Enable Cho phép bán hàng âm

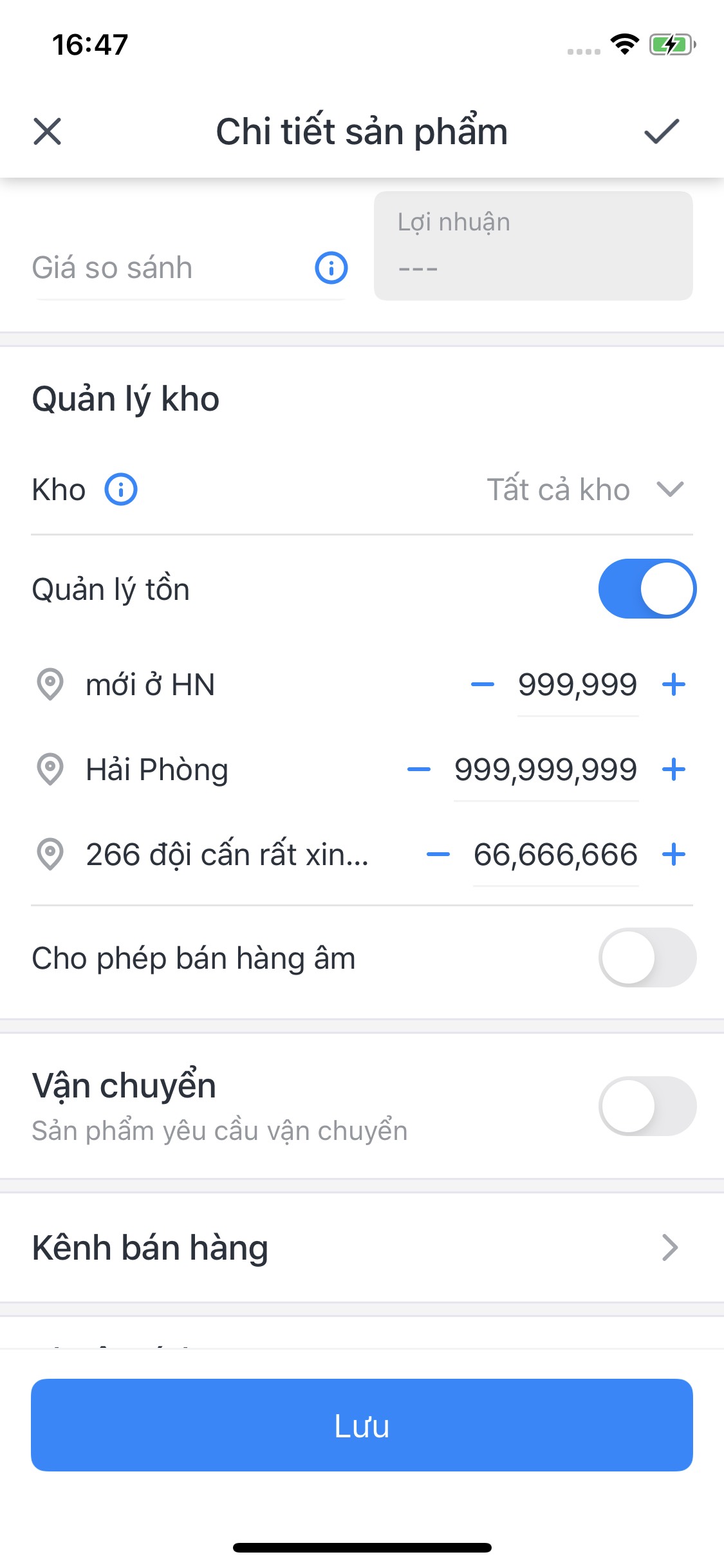point(647,958)
